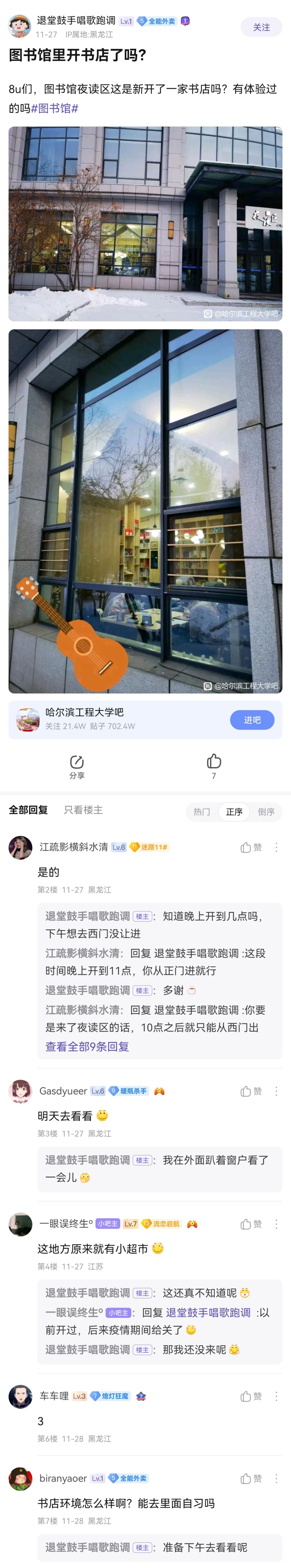This screenshot has height=1568, width=291.
Task: Switch reply order to 倒序
Action: point(266,811)
